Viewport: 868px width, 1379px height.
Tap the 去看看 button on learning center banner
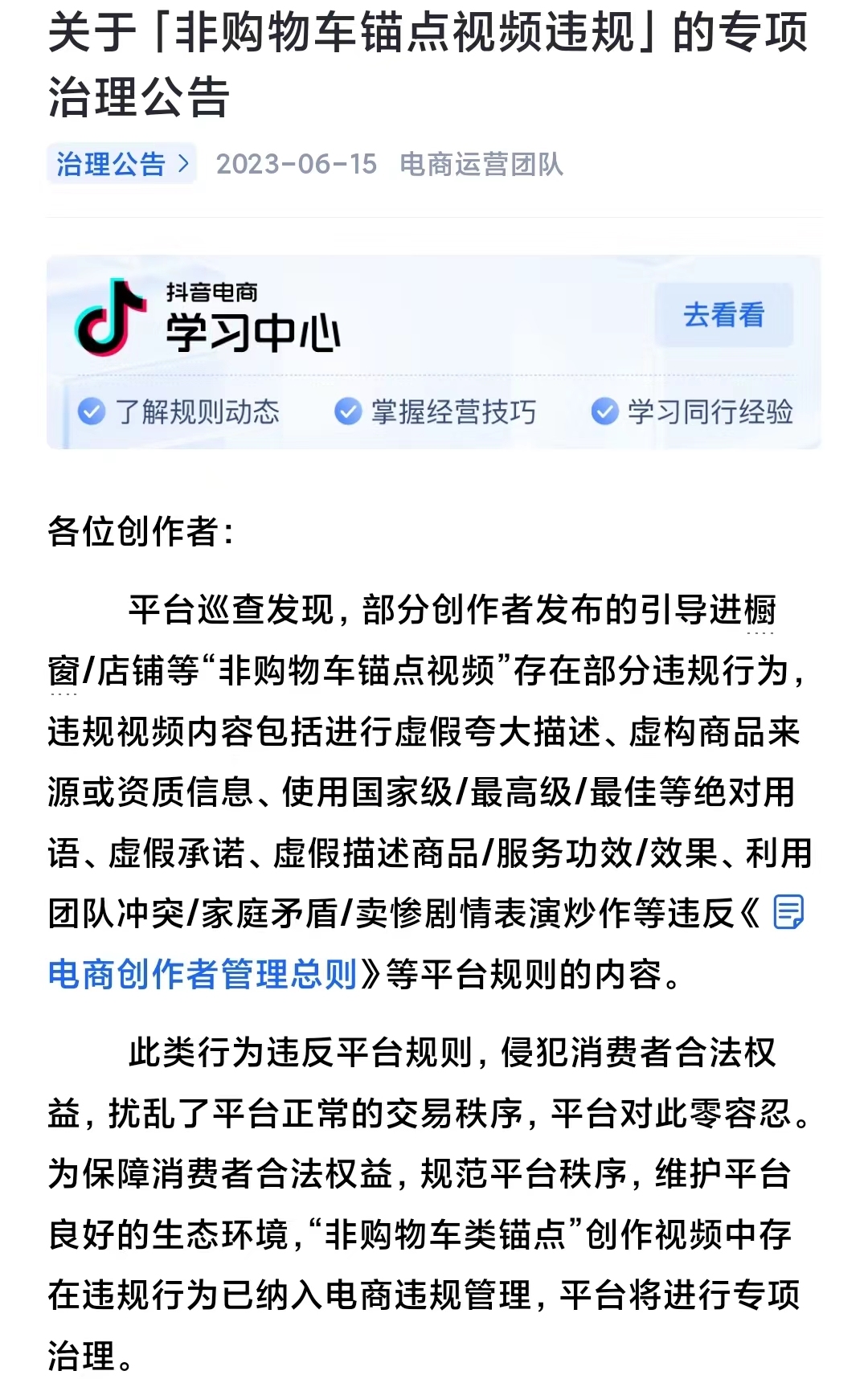(723, 315)
